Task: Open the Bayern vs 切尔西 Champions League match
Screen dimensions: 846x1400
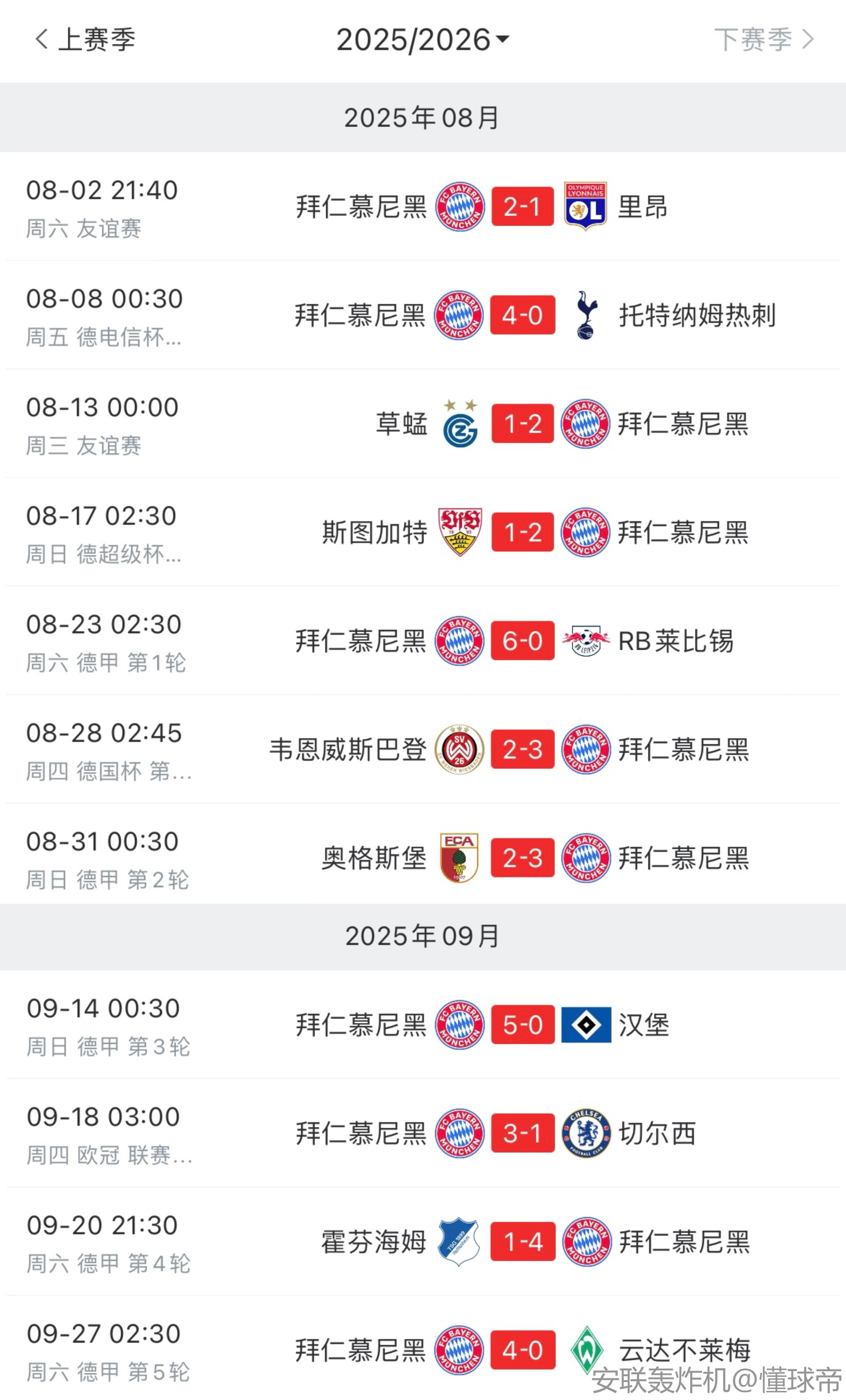Action: 522,1133
